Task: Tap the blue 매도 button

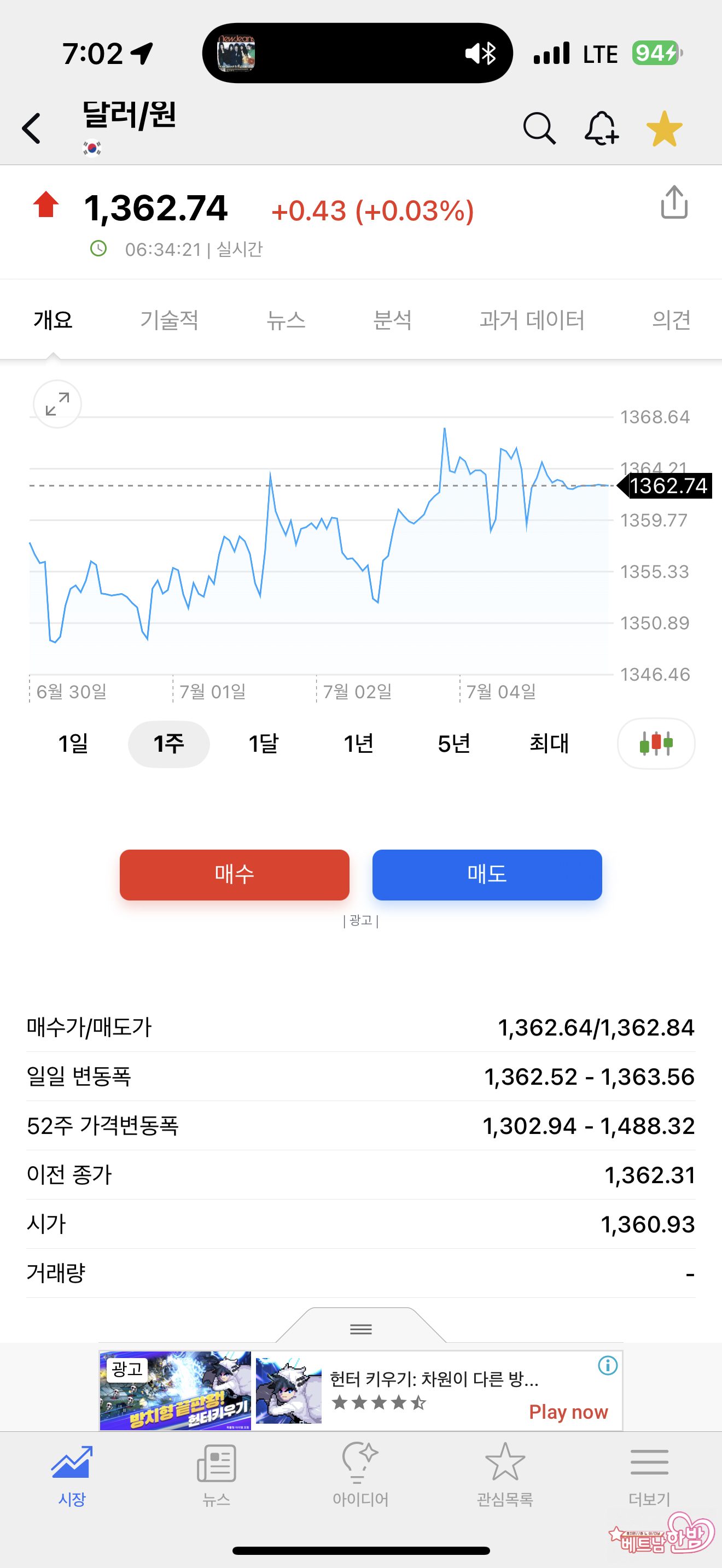Action: click(x=487, y=875)
